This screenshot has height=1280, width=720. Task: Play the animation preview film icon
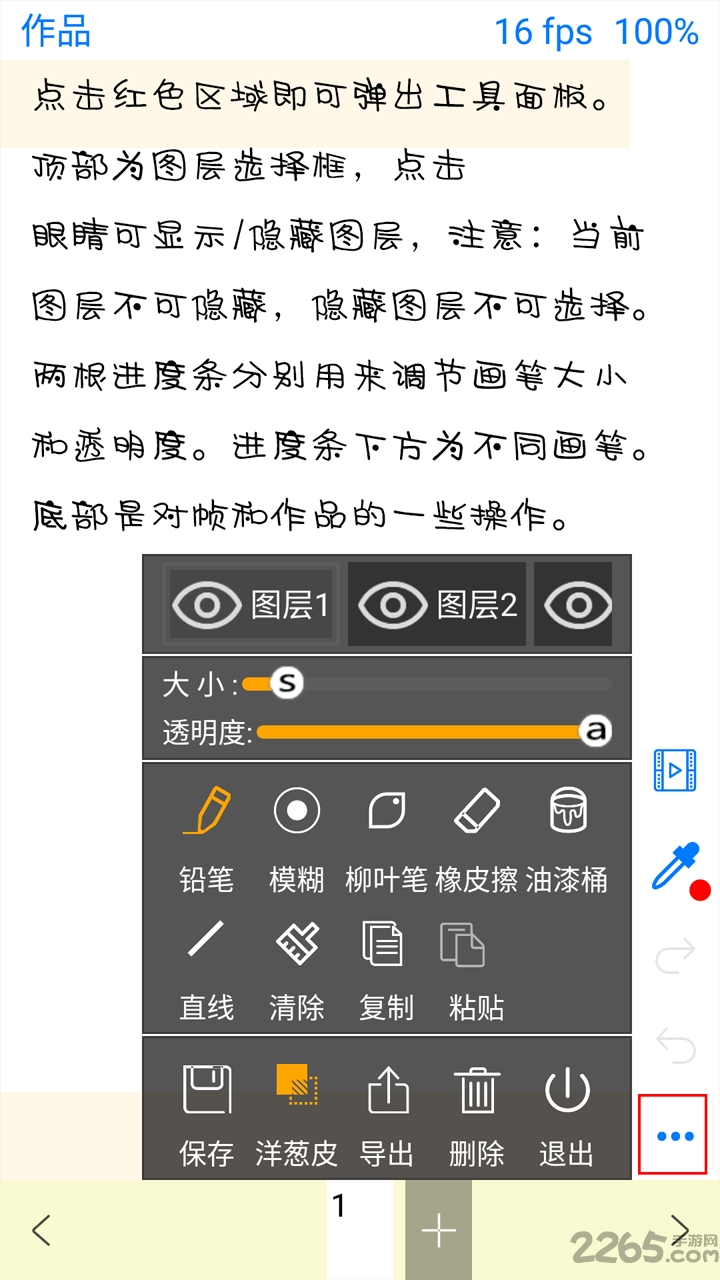(675, 770)
